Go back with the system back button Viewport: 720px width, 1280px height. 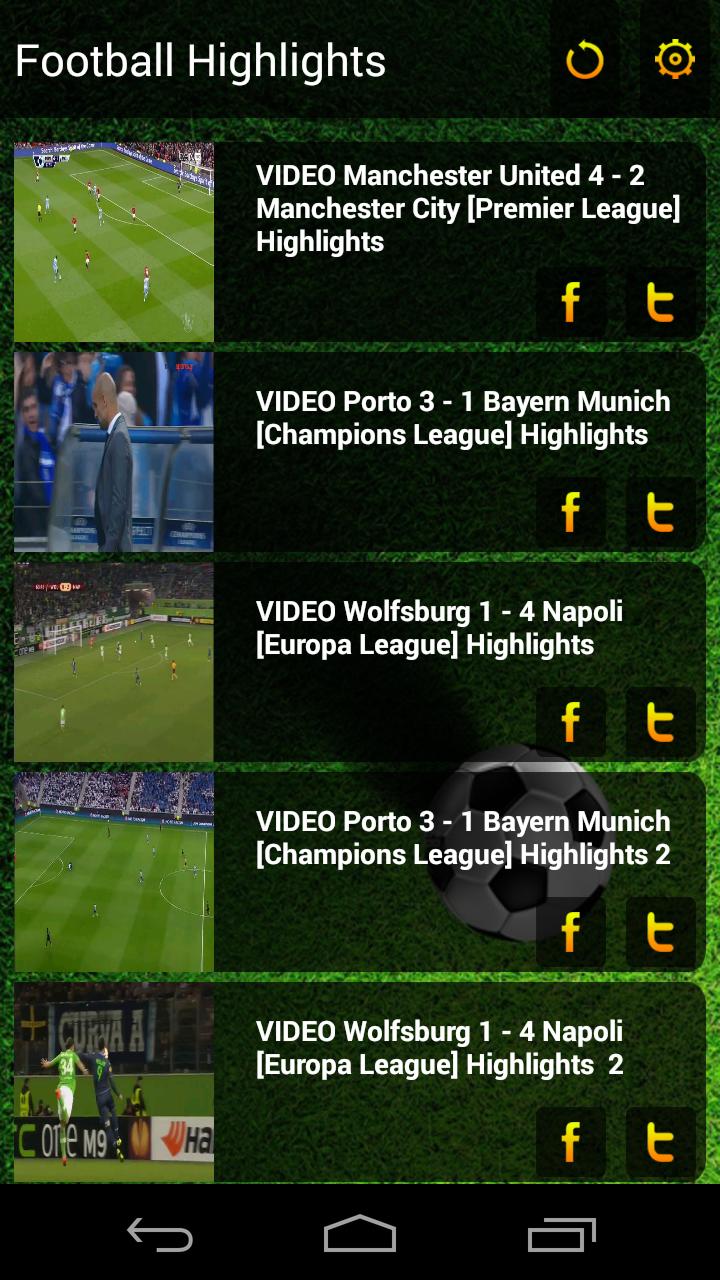[x=160, y=1235]
